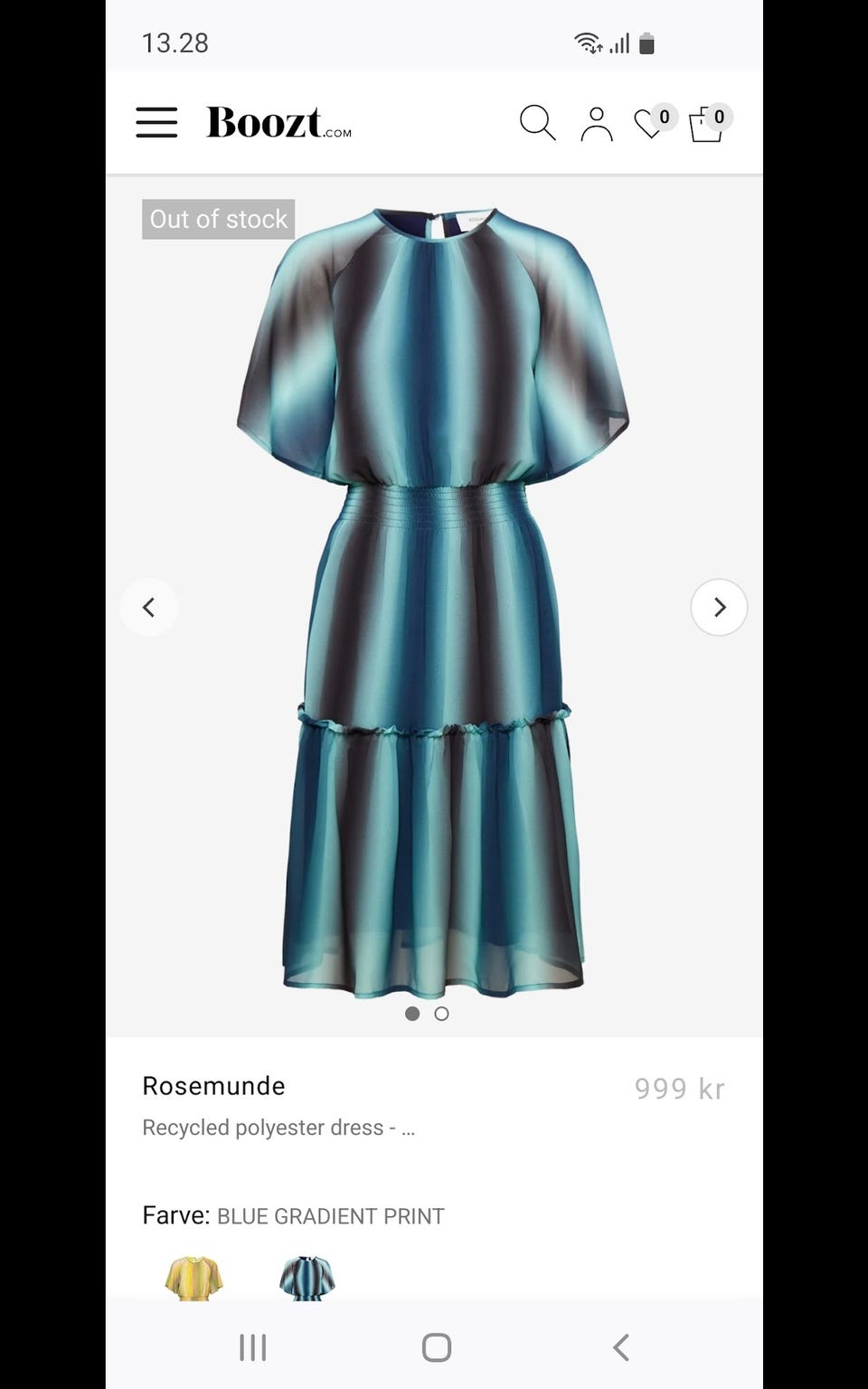Tap the system back button
Viewport: 868px width, 1389px height.
pyautogui.click(x=620, y=1347)
